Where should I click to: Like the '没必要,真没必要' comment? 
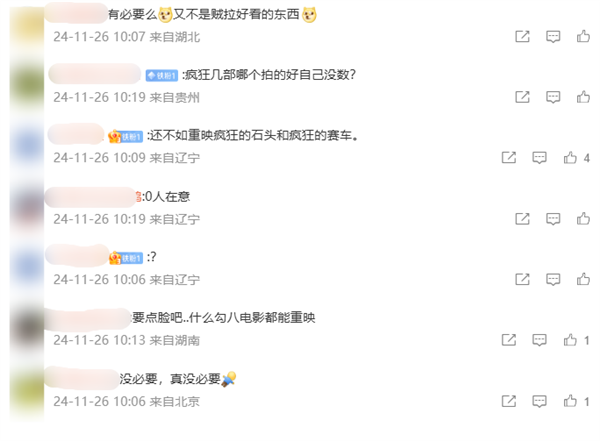pyautogui.click(x=570, y=401)
